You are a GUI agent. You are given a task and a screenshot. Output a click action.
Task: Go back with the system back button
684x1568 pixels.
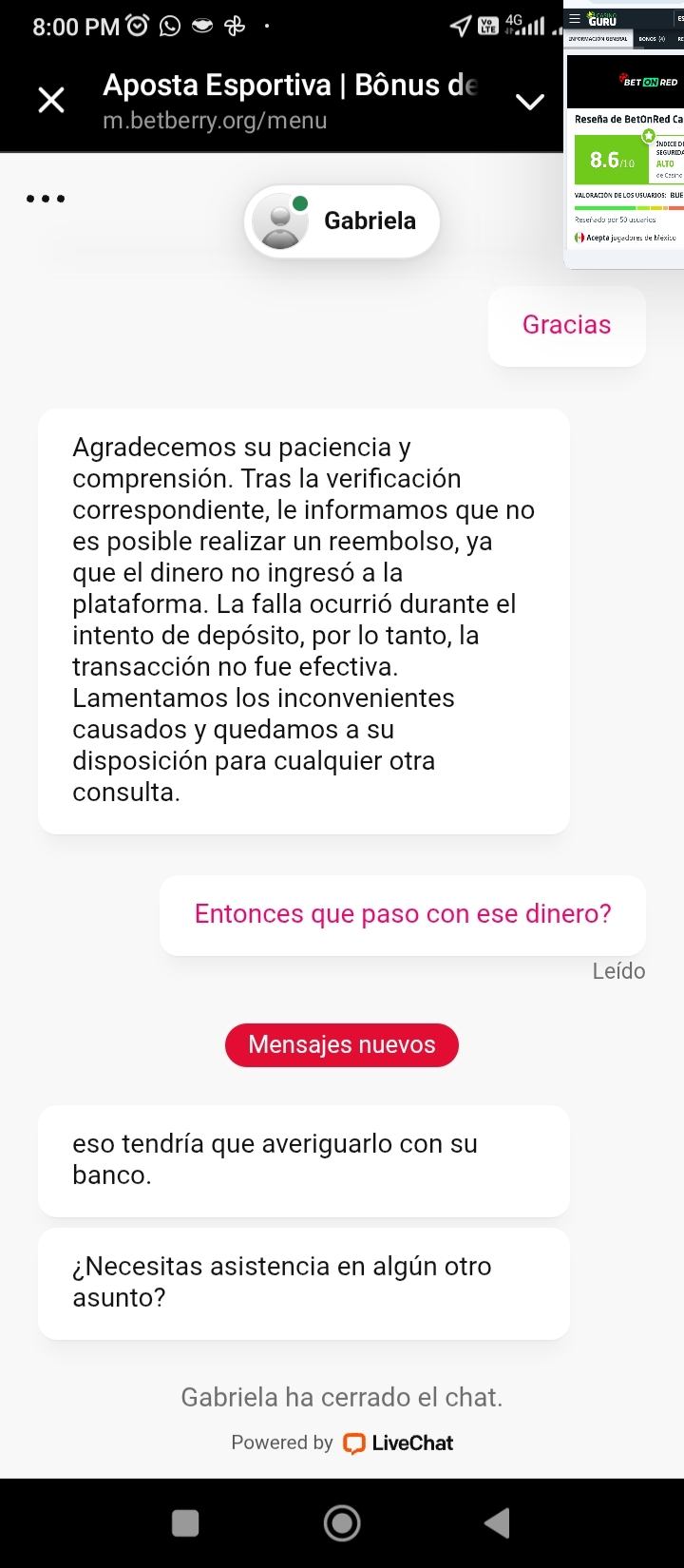click(x=497, y=1523)
